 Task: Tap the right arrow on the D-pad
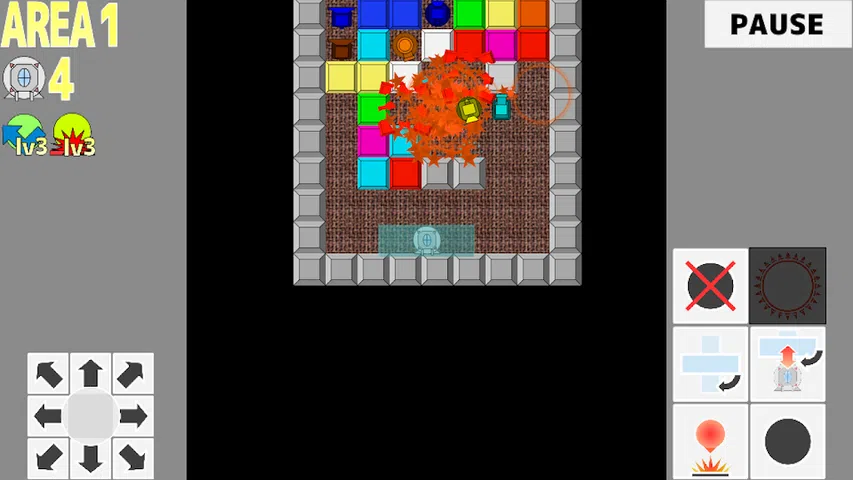[x=133, y=415]
